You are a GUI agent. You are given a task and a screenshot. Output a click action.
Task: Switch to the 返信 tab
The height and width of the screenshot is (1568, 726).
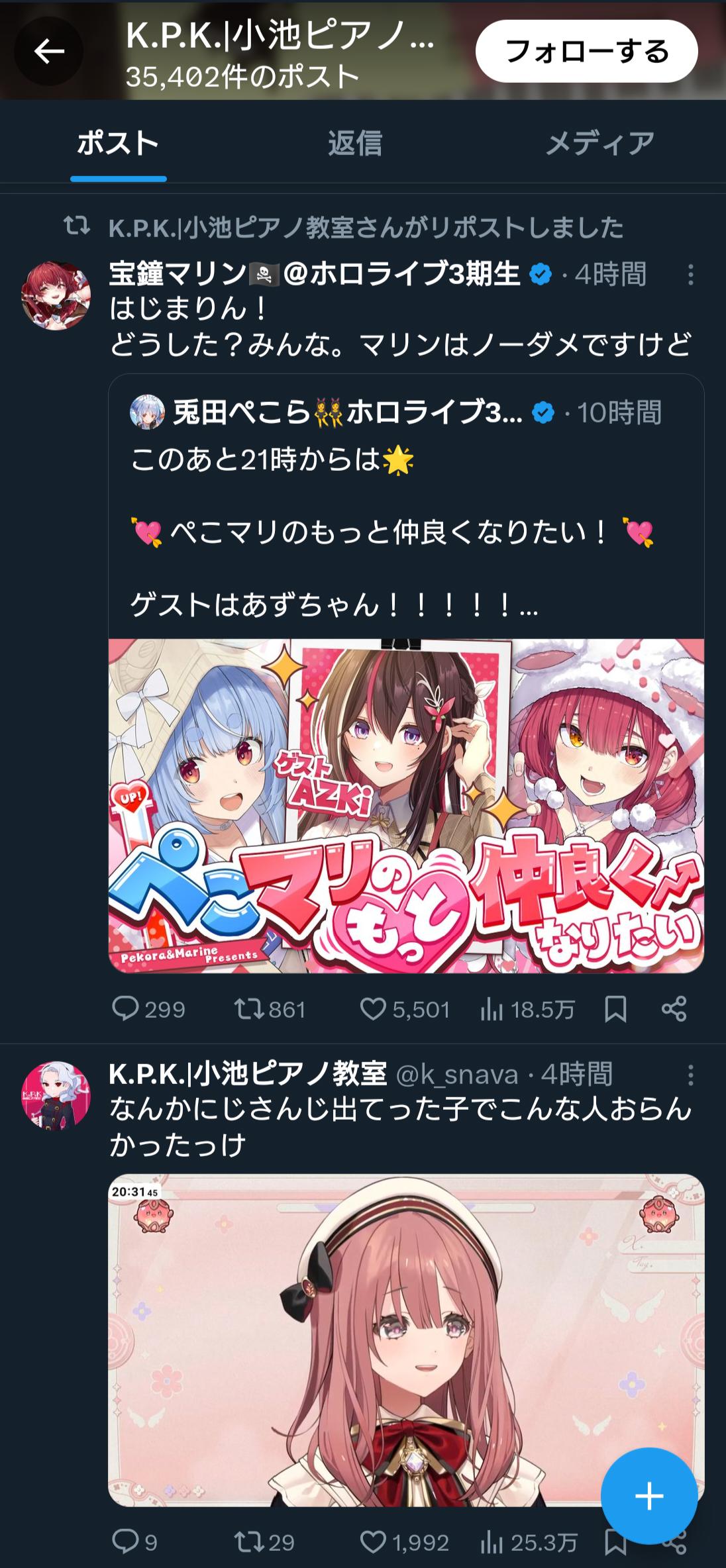coord(355,143)
